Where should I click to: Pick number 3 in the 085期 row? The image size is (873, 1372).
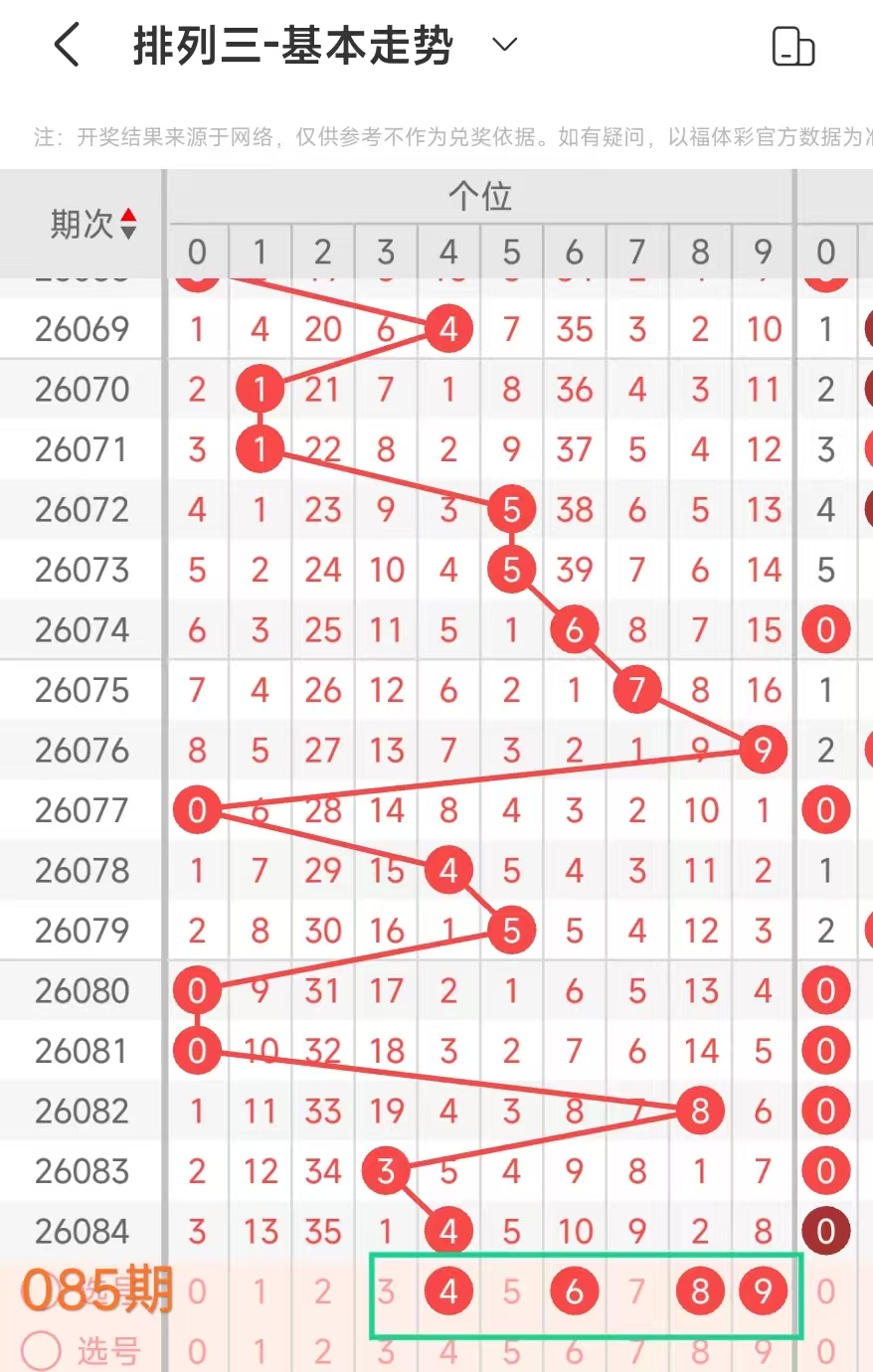(386, 1291)
